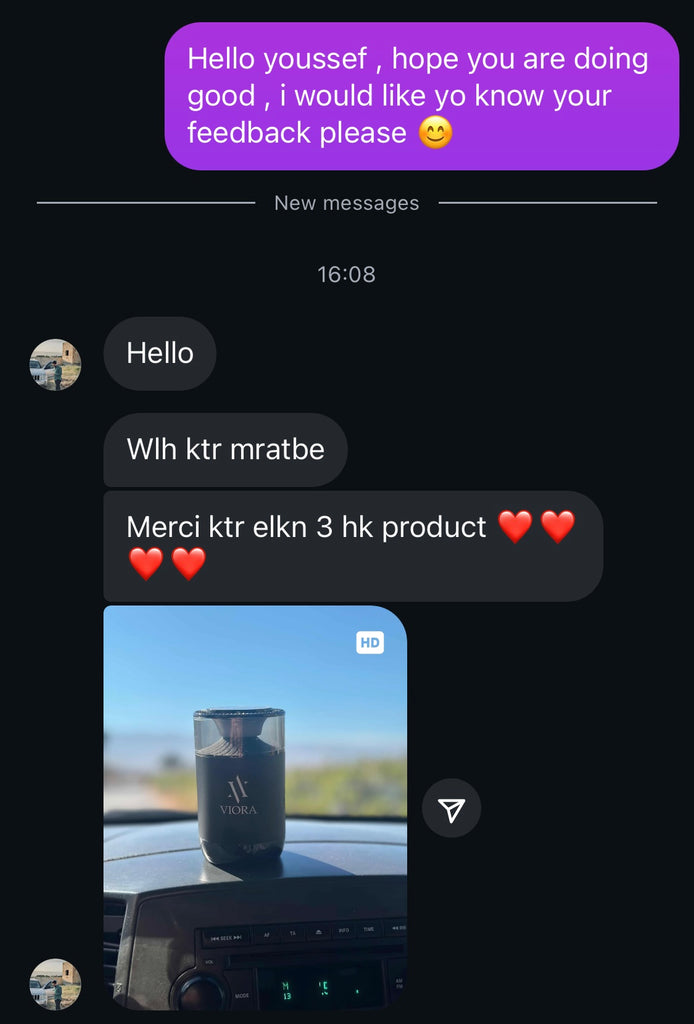Forward the photo using the send icon

pos(451,808)
